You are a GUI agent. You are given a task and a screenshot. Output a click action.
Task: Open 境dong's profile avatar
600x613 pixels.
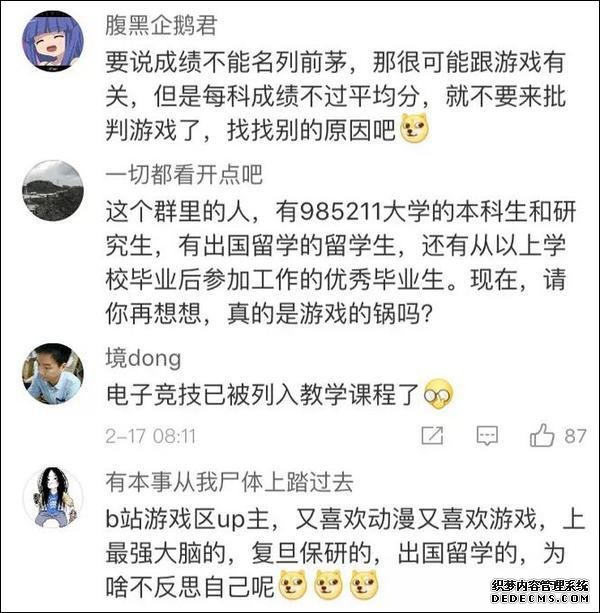(52, 373)
